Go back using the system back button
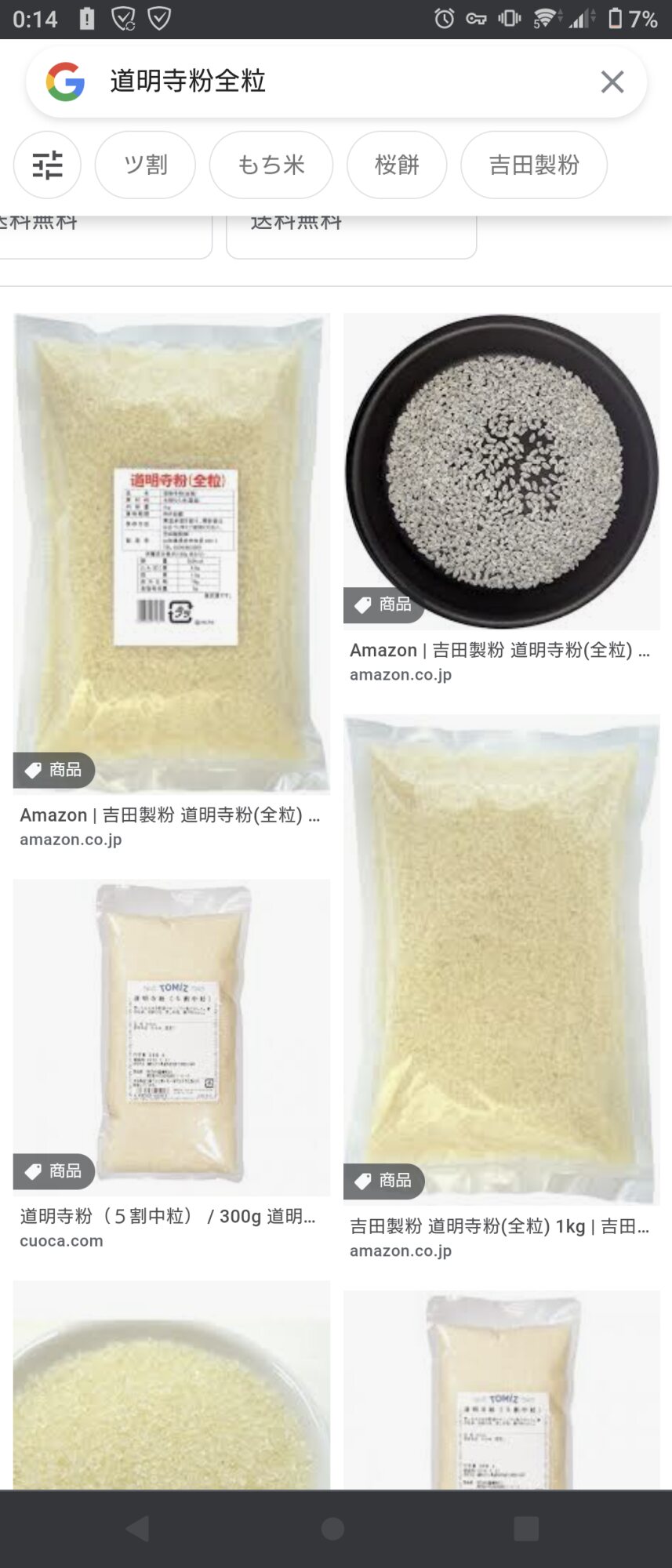The image size is (672, 1568). tap(137, 1528)
